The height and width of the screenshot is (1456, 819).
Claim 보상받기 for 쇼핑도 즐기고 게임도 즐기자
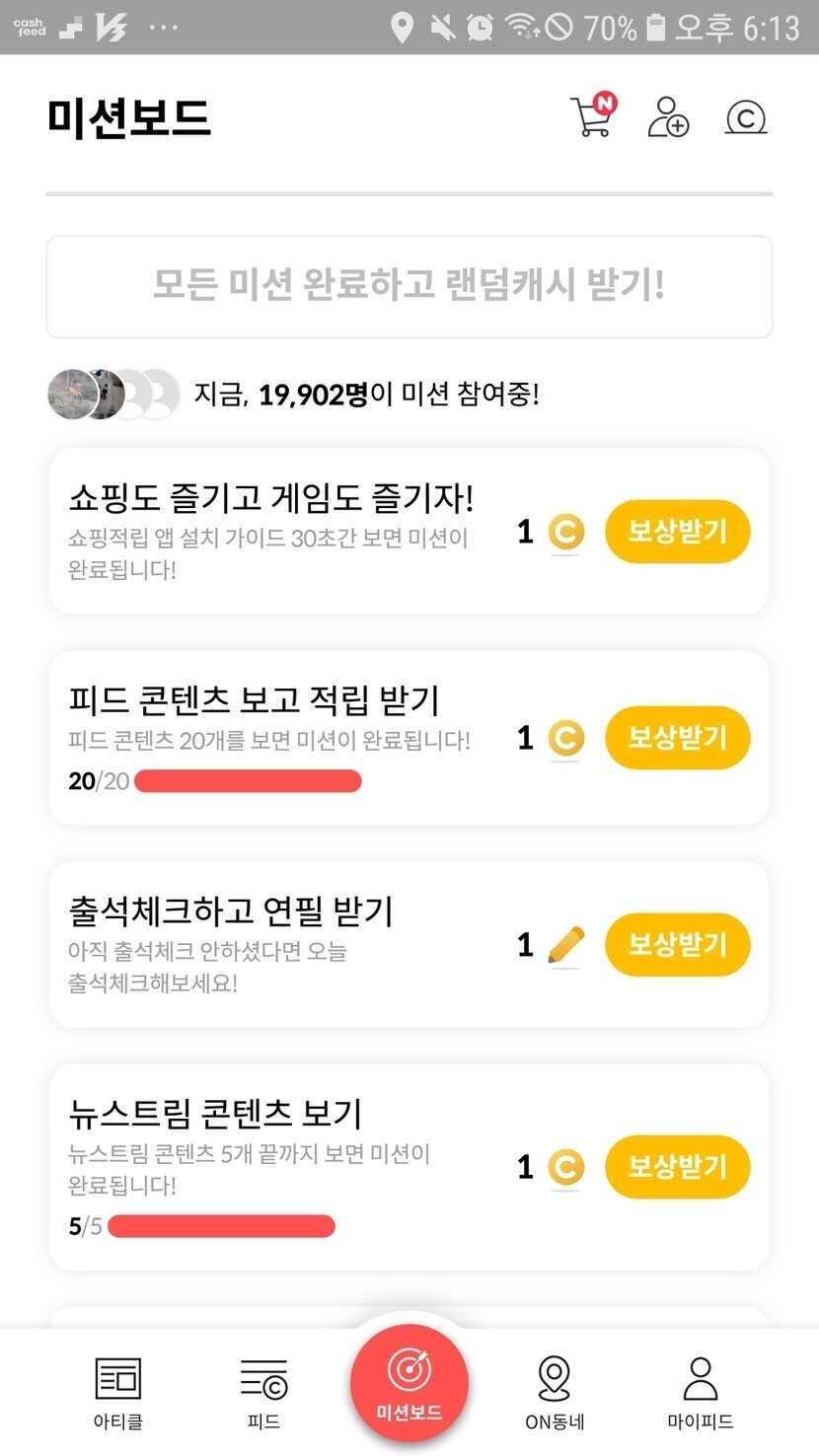pyautogui.click(x=678, y=532)
